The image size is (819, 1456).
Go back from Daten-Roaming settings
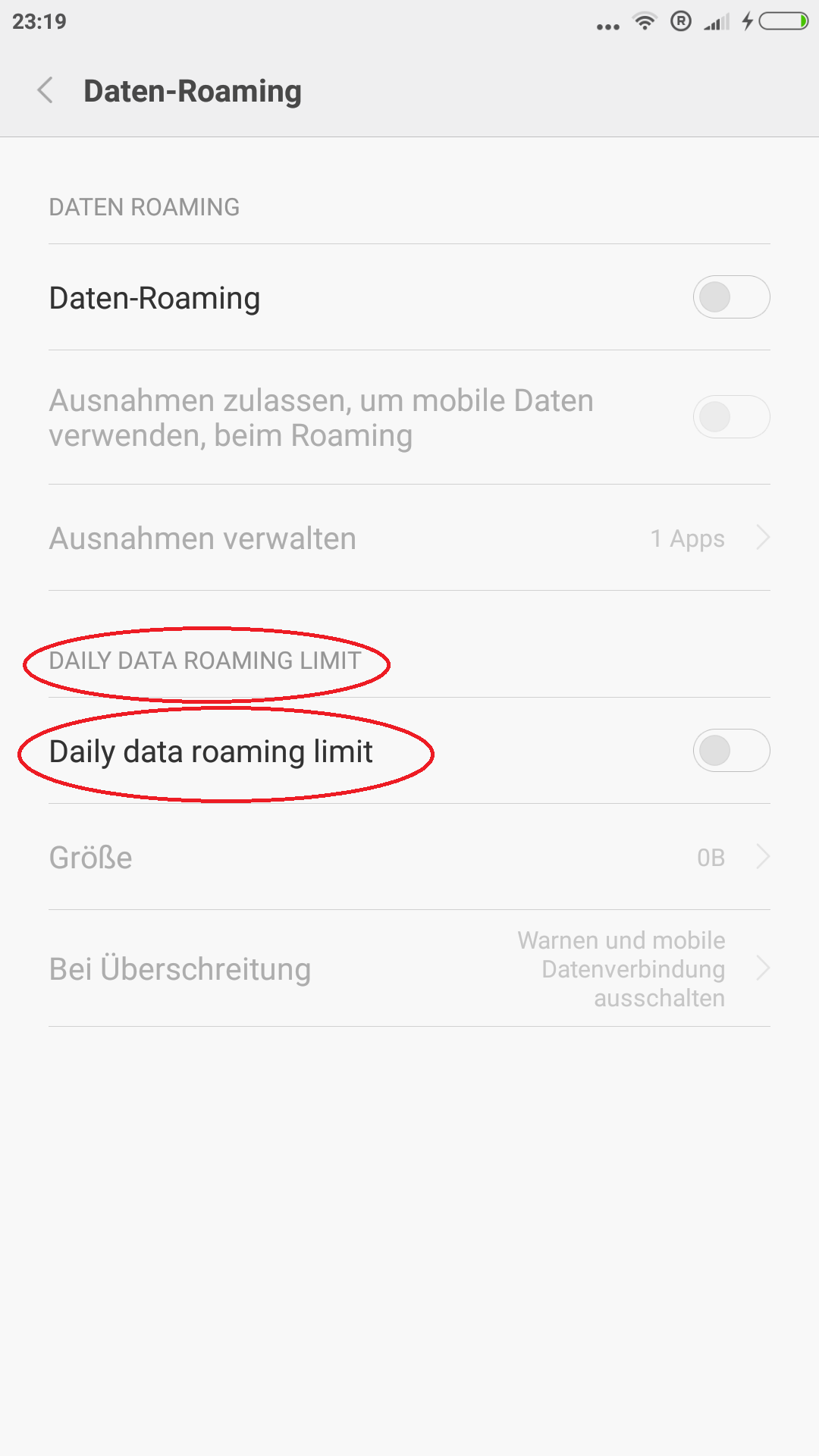click(x=45, y=90)
